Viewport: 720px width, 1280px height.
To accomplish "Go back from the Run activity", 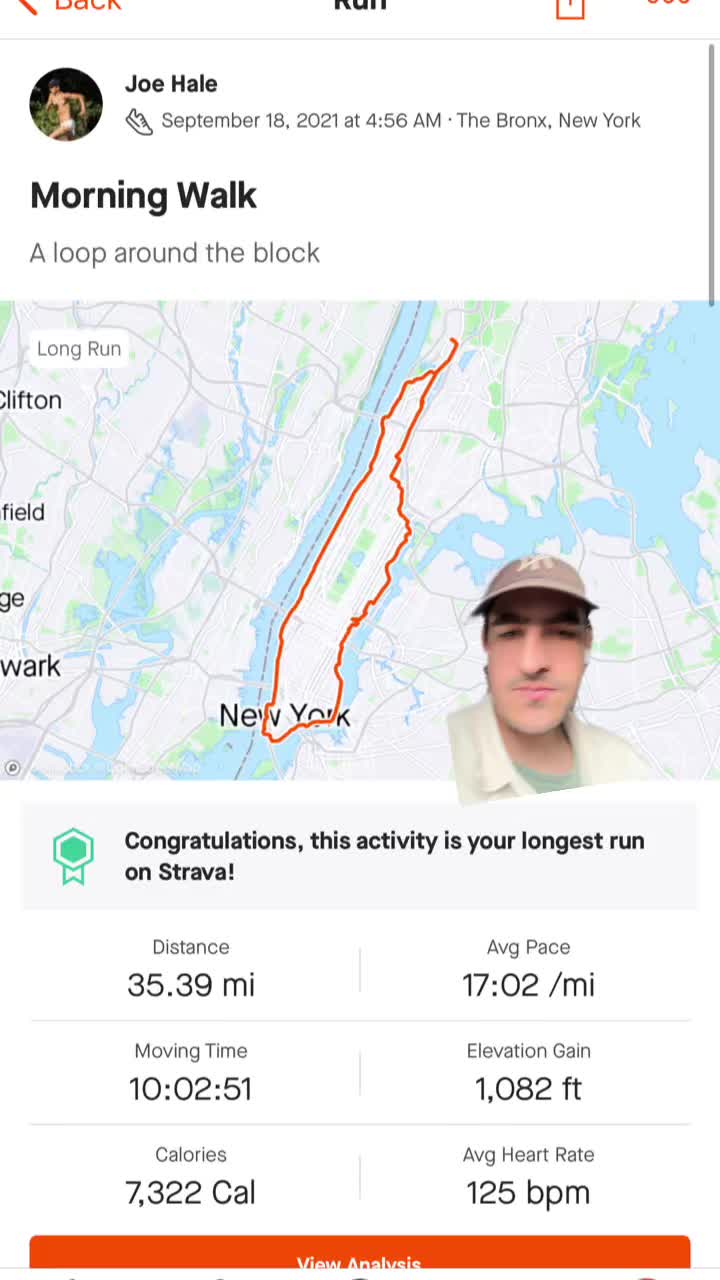I will (68, 5).
